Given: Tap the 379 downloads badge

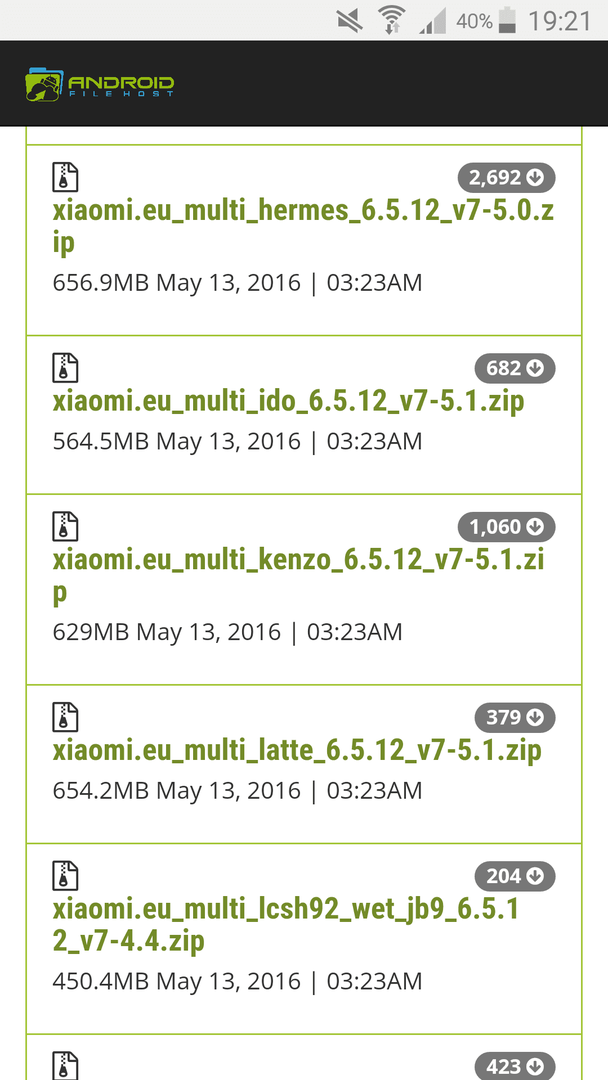Looking at the screenshot, I should (x=514, y=718).
